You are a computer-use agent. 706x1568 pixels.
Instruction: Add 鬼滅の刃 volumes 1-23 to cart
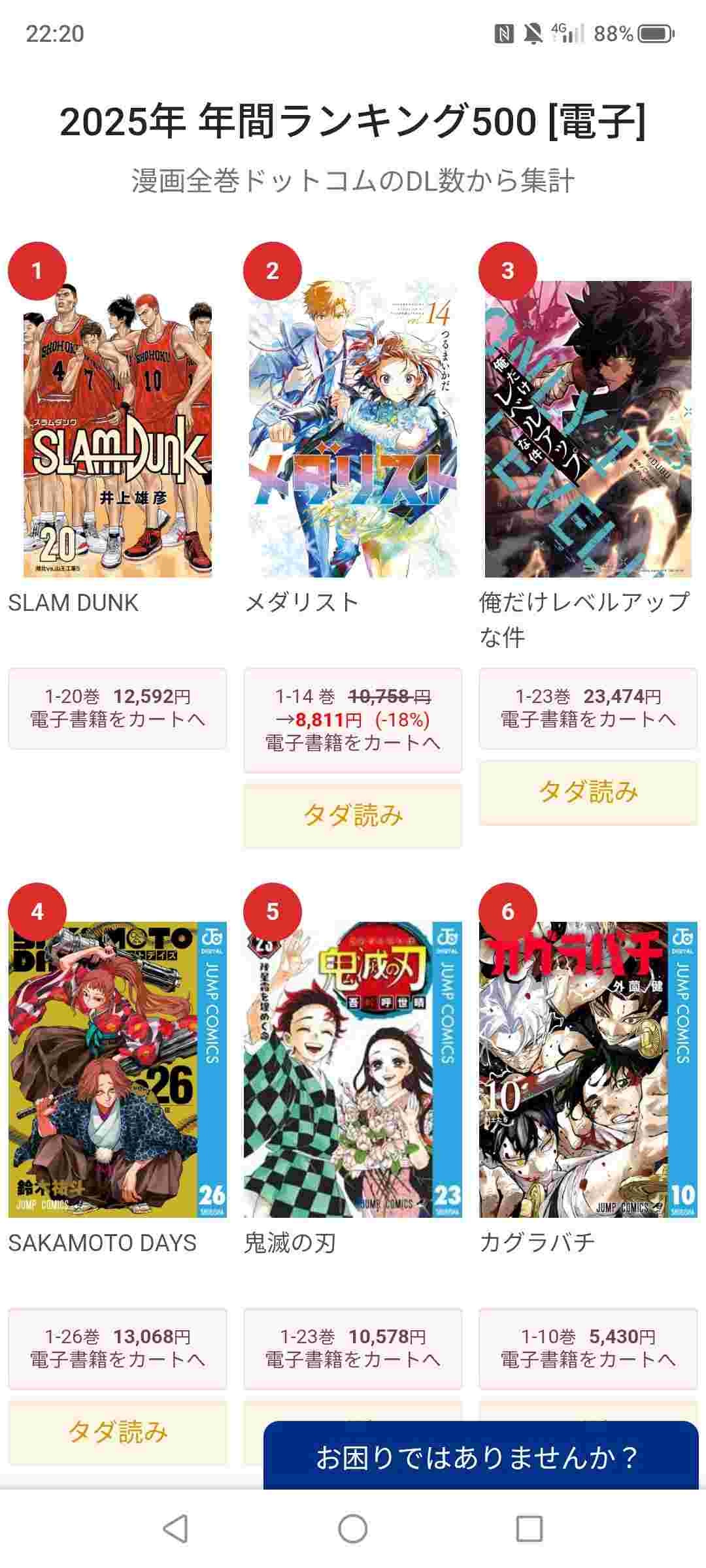tap(353, 1348)
